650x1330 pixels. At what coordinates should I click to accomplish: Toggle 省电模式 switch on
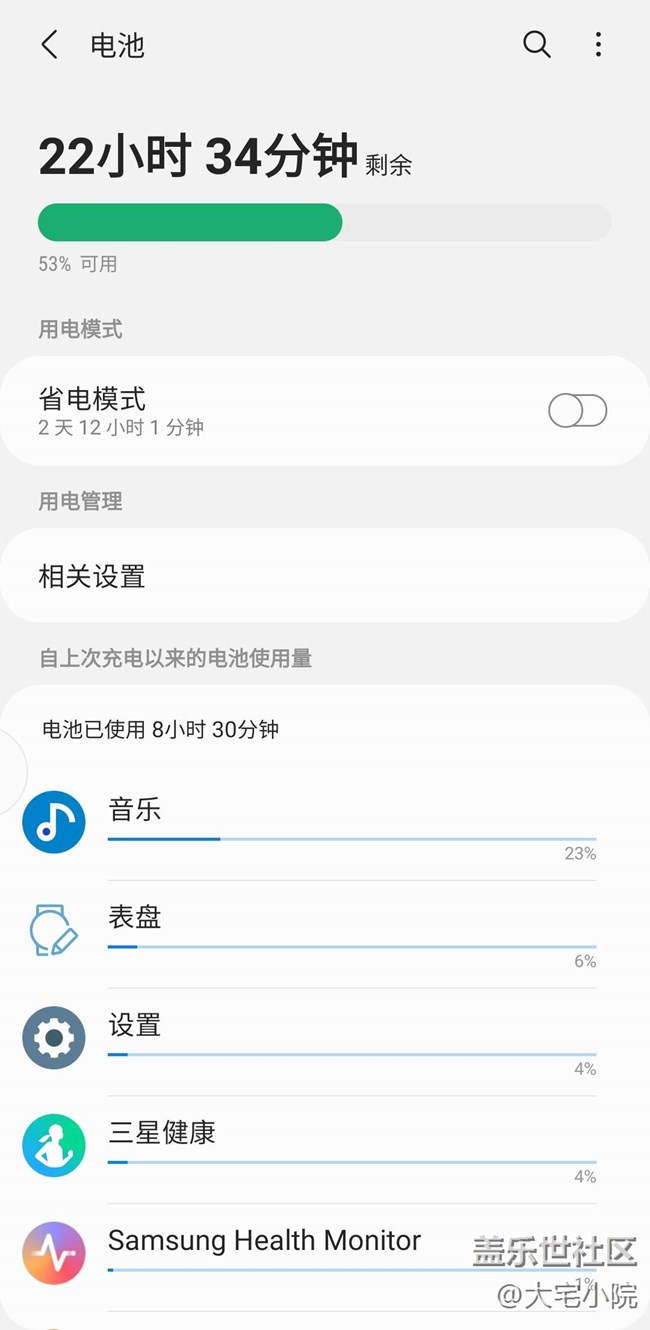[x=577, y=411]
